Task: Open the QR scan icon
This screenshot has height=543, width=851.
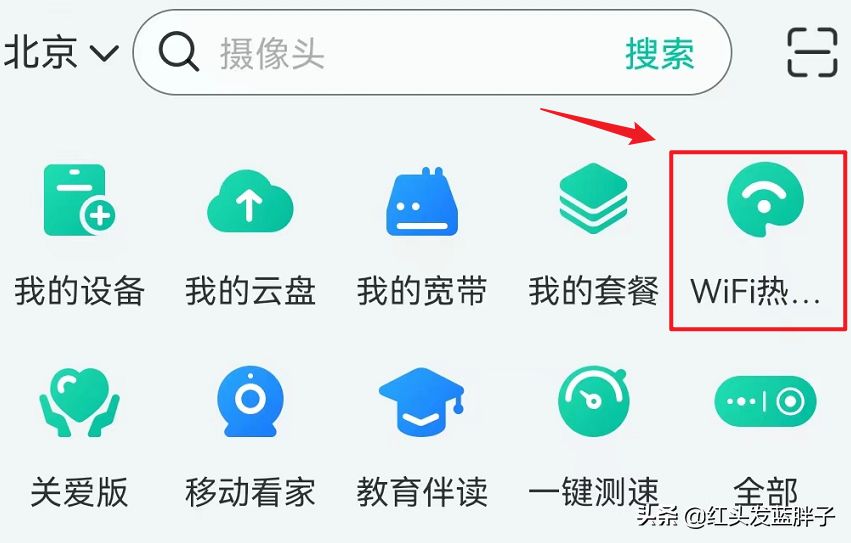Action: click(811, 52)
